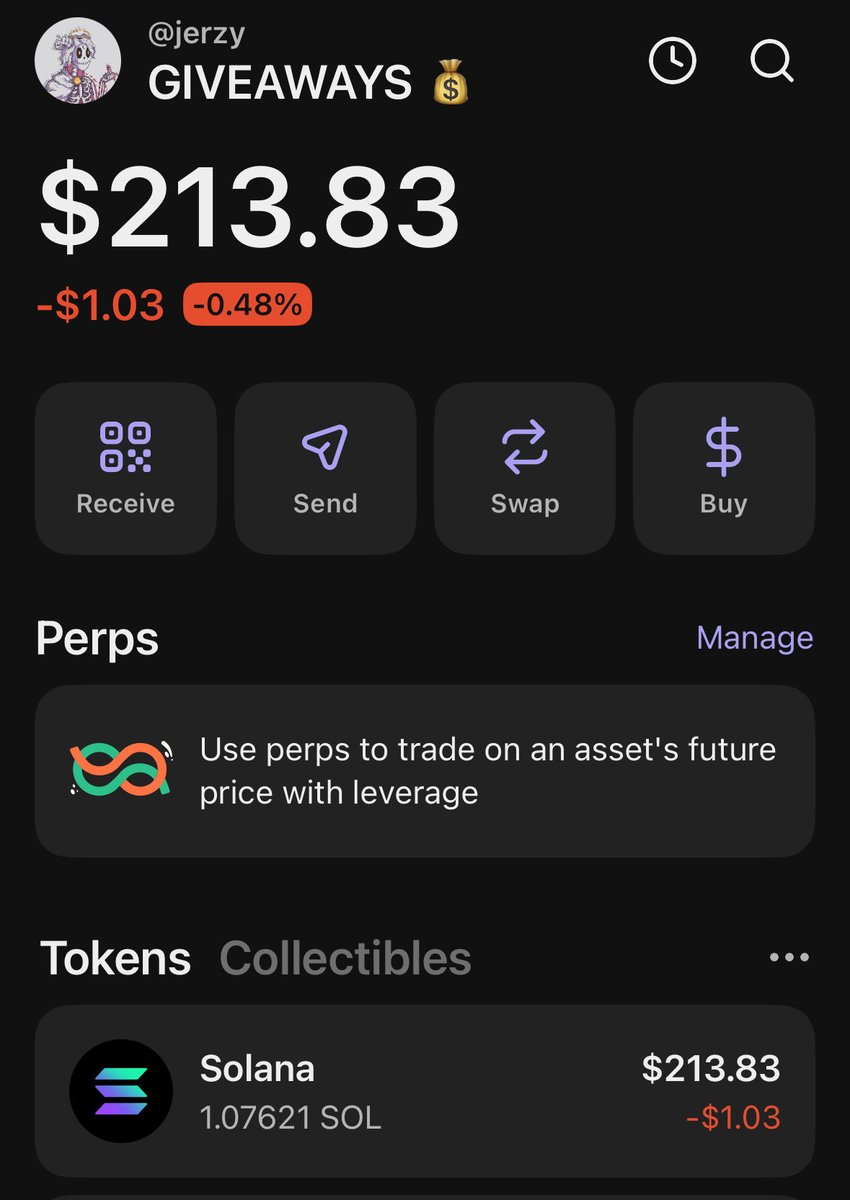The width and height of the screenshot is (850, 1200).
Task: Select the Tokens tab
Action: 115,958
